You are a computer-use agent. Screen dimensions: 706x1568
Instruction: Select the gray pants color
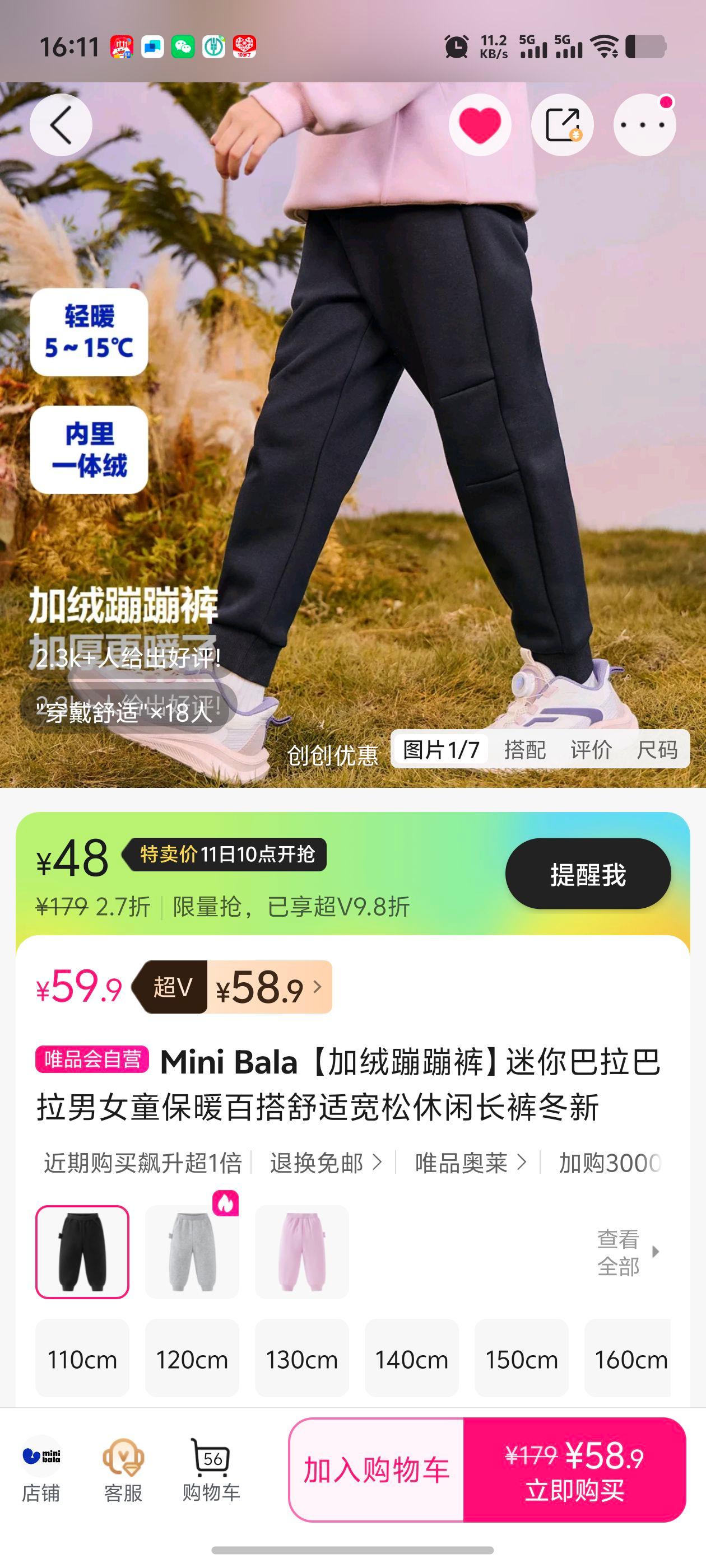pos(192,1252)
